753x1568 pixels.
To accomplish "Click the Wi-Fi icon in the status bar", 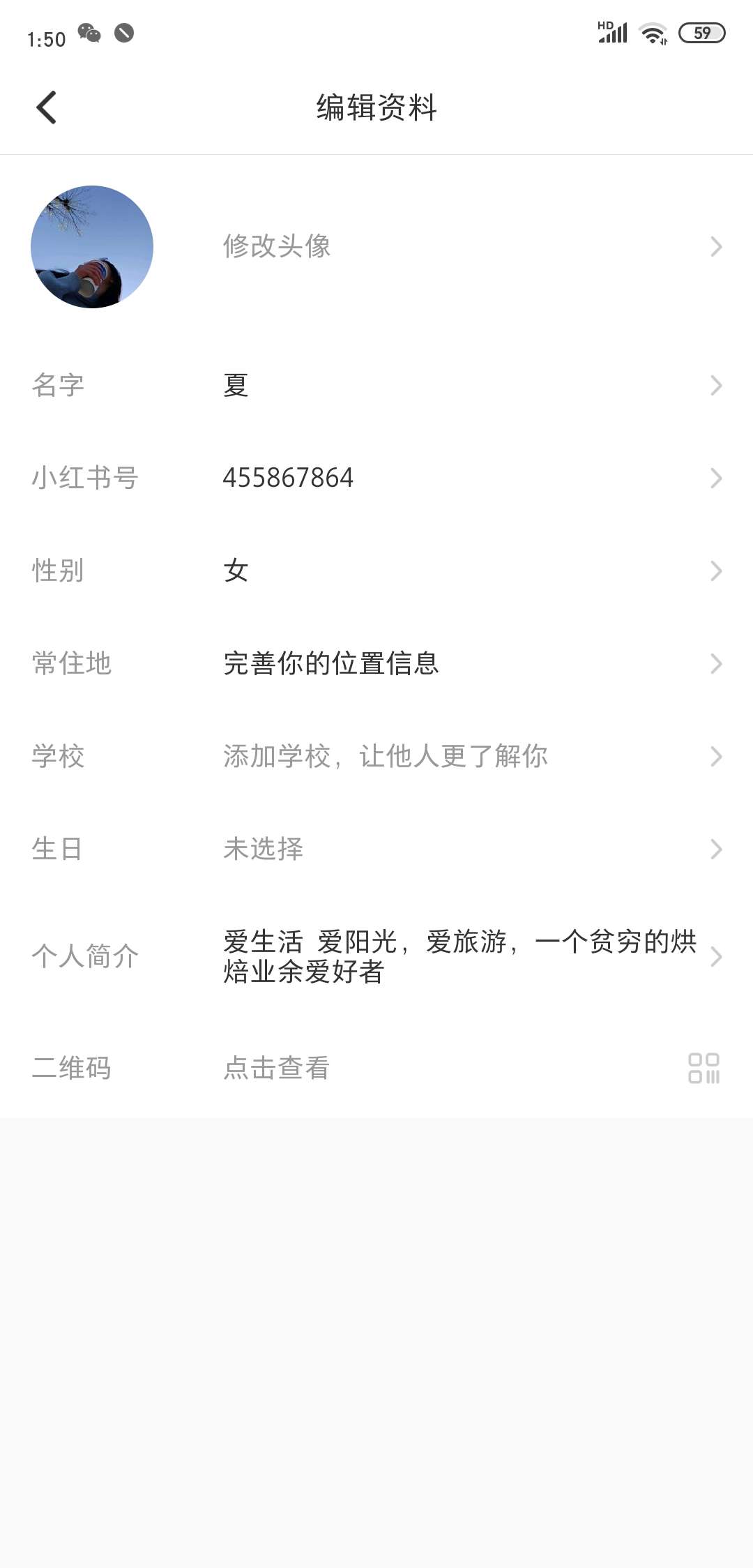I will tap(653, 31).
